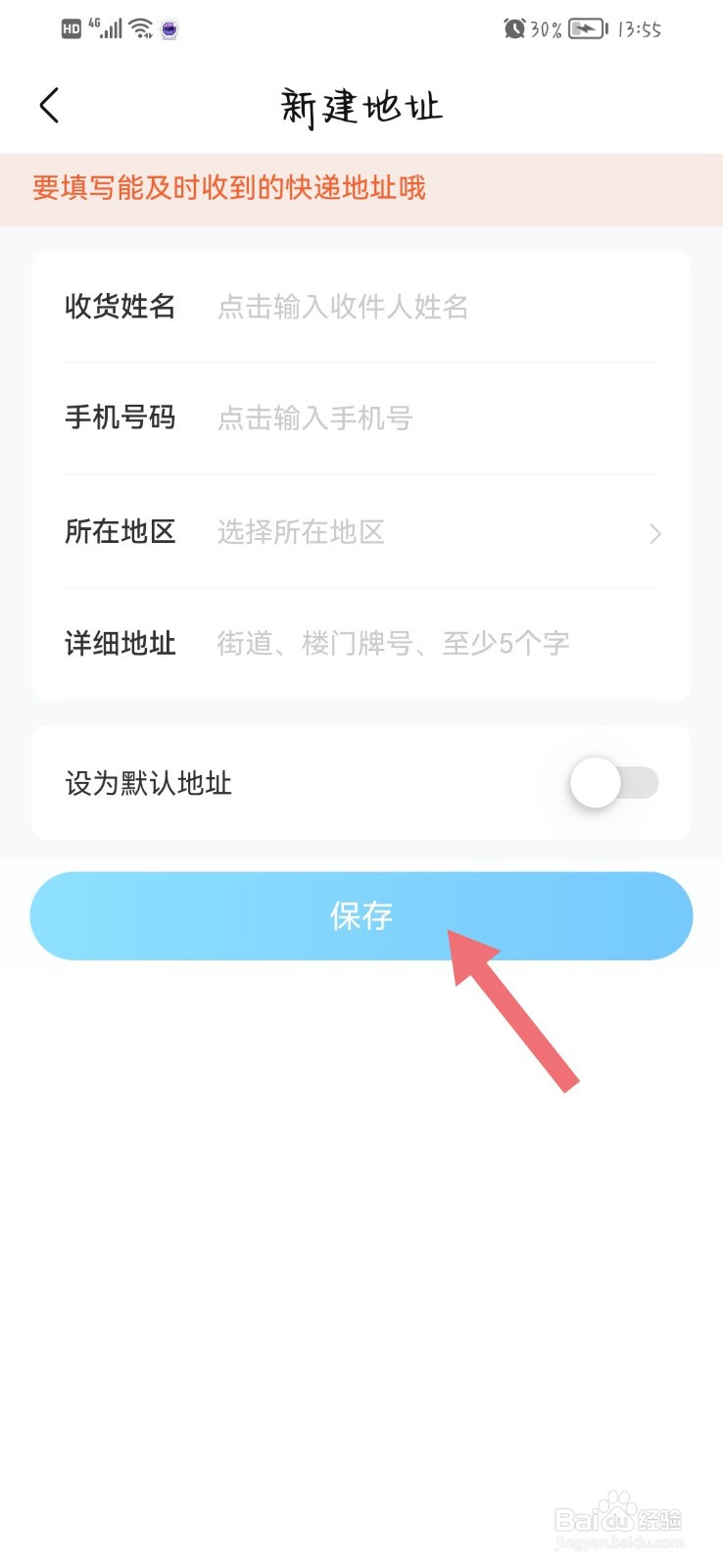723x1568 pixels.
Task: Click the back arrow at top left
Action: (x=49, y=105)
